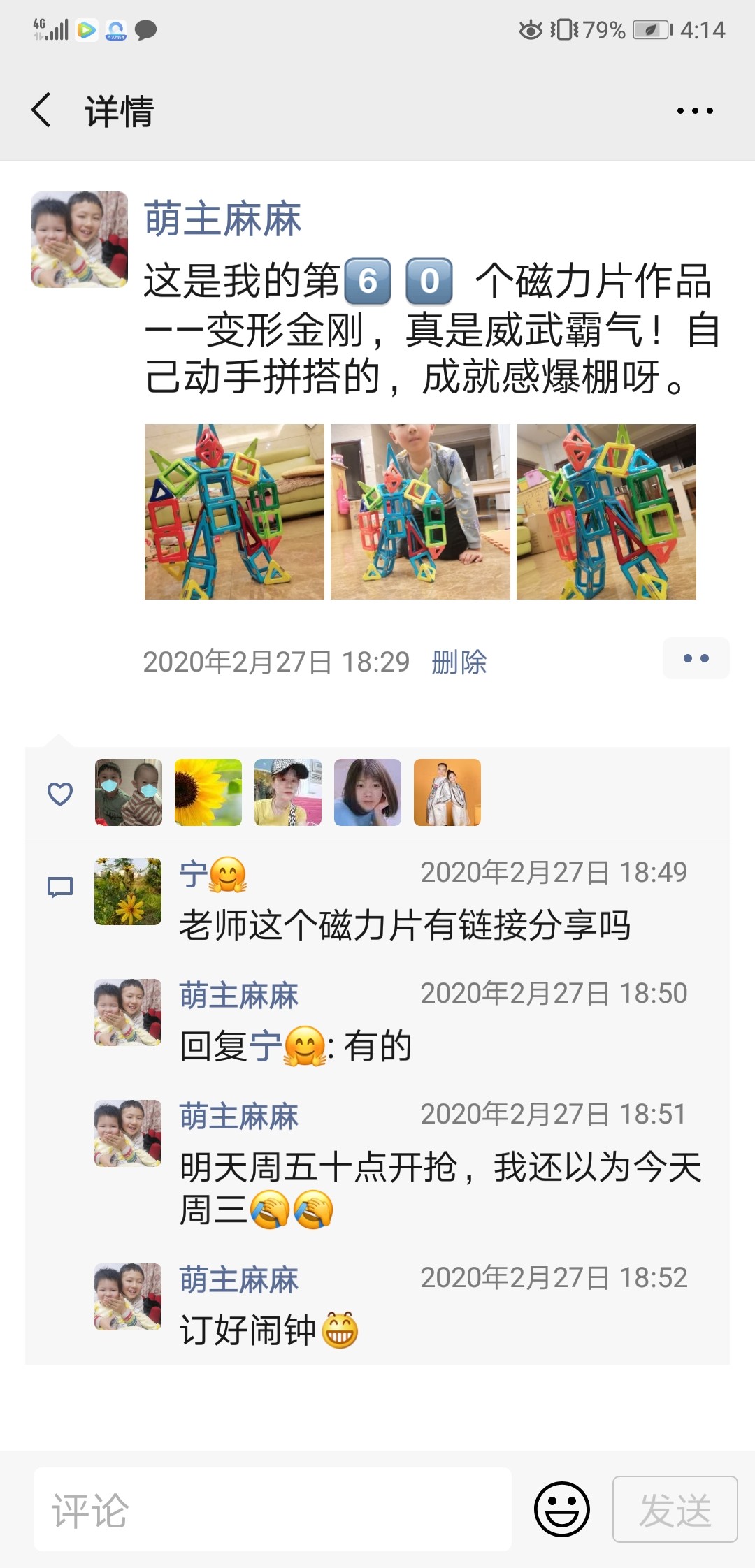The image size is (755, 1568).
Task: Open the sunflower avatar among the likes
Action: [x=208, y=792]
